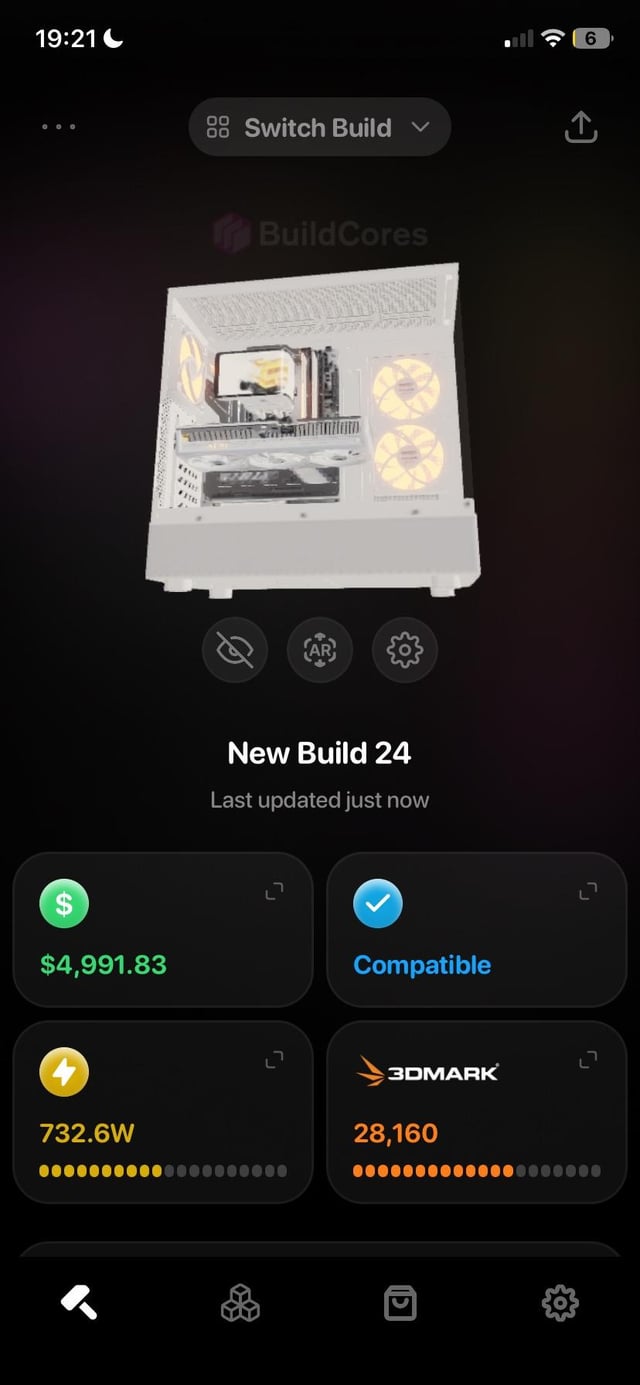The height and width of the screenshot is (1385, 640).
Task: Open the Switch Build dropdown
Action: click(319, 127)
